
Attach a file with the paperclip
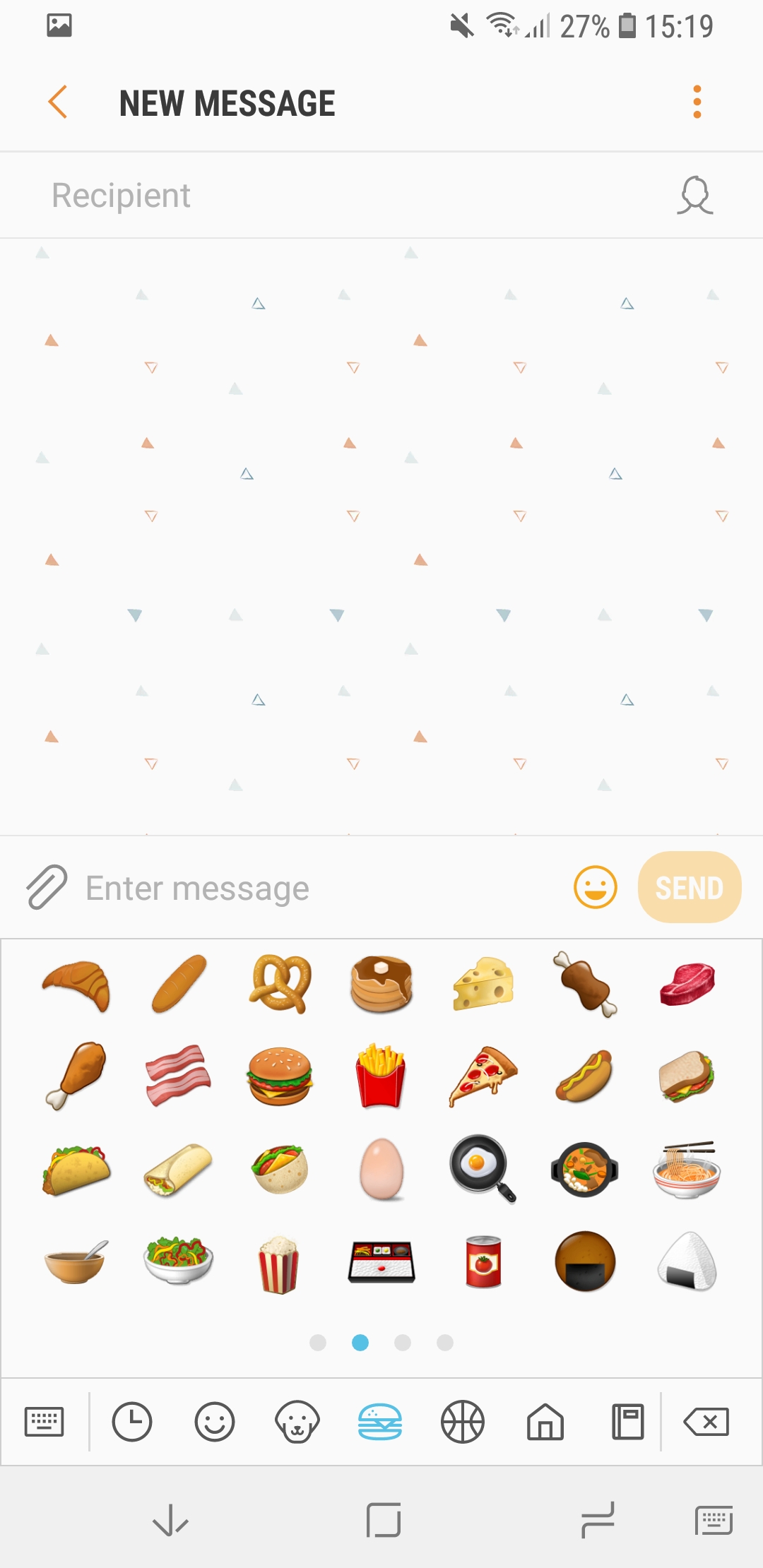tap(47, 887)
